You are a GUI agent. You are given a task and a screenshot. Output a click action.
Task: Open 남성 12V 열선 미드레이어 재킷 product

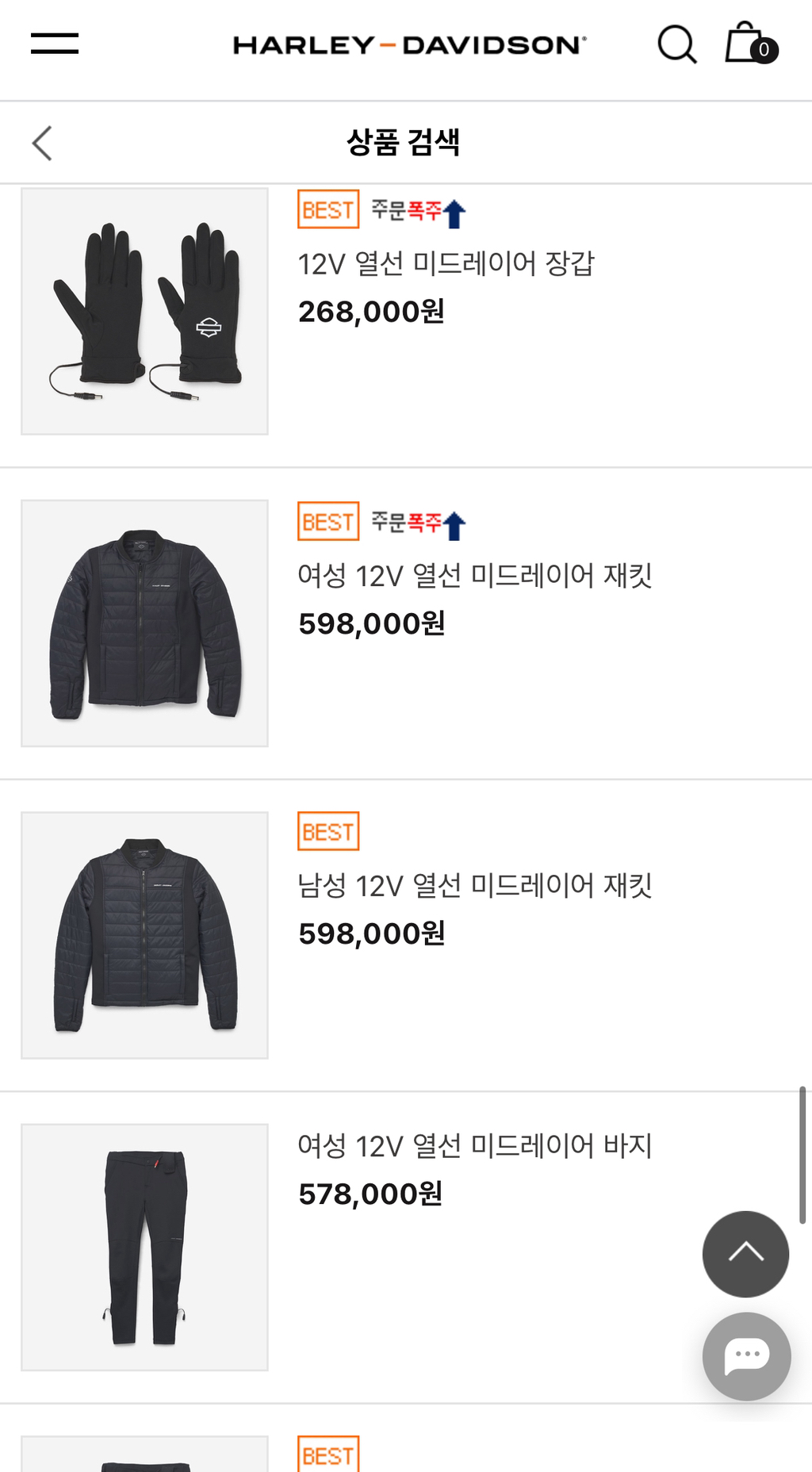coord(474,886)
